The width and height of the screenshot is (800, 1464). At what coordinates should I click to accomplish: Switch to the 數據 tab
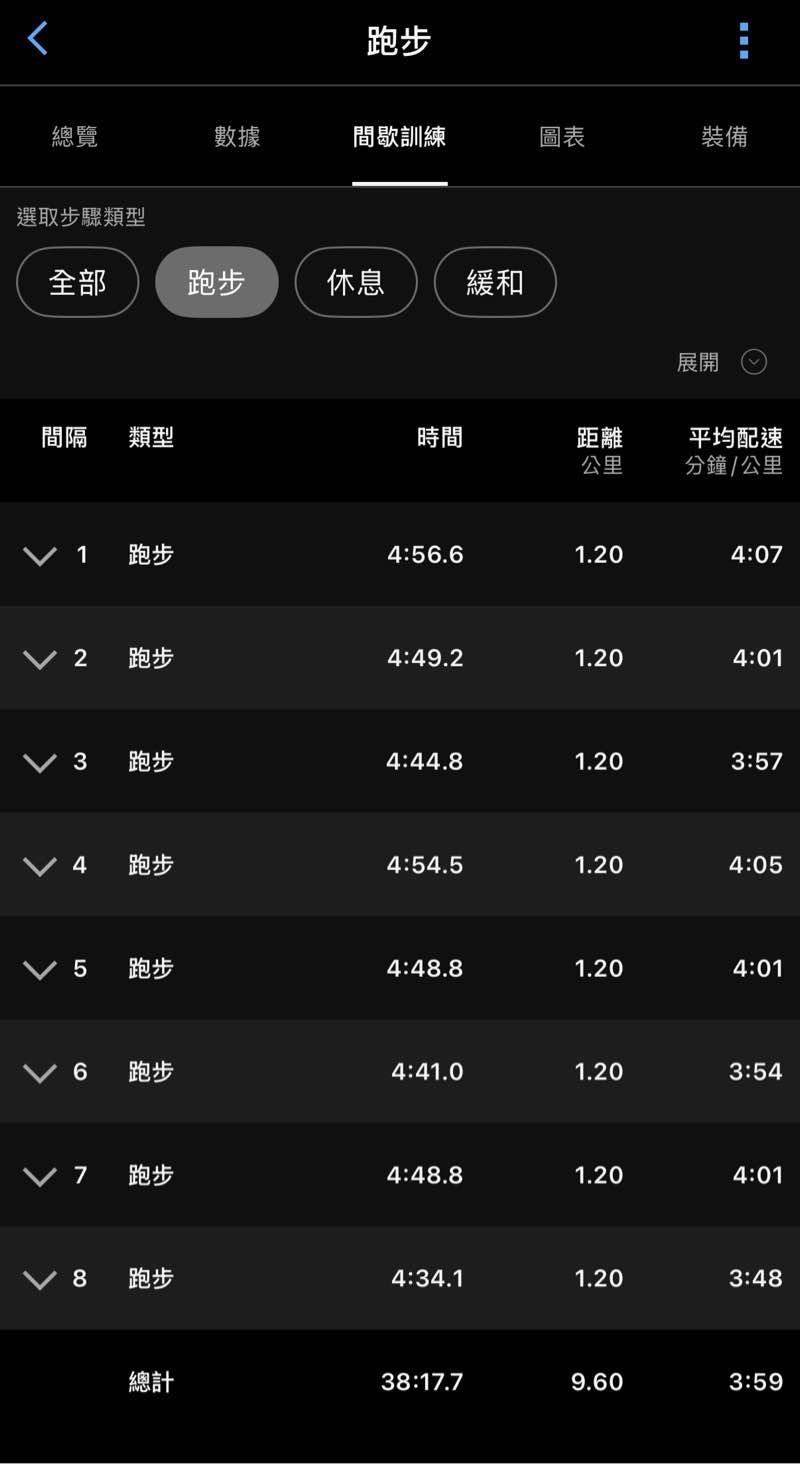[x=237, y=137]
